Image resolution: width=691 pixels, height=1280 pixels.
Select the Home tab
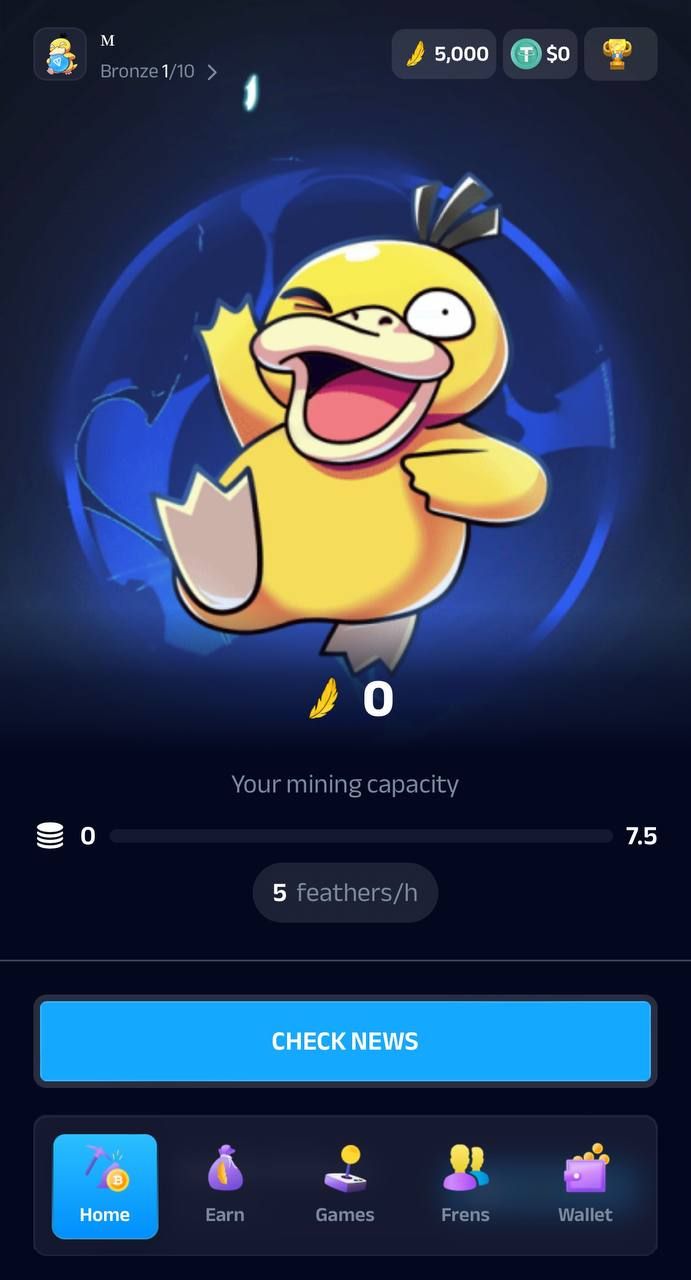pyautogui.click(x=105, y=1187)
